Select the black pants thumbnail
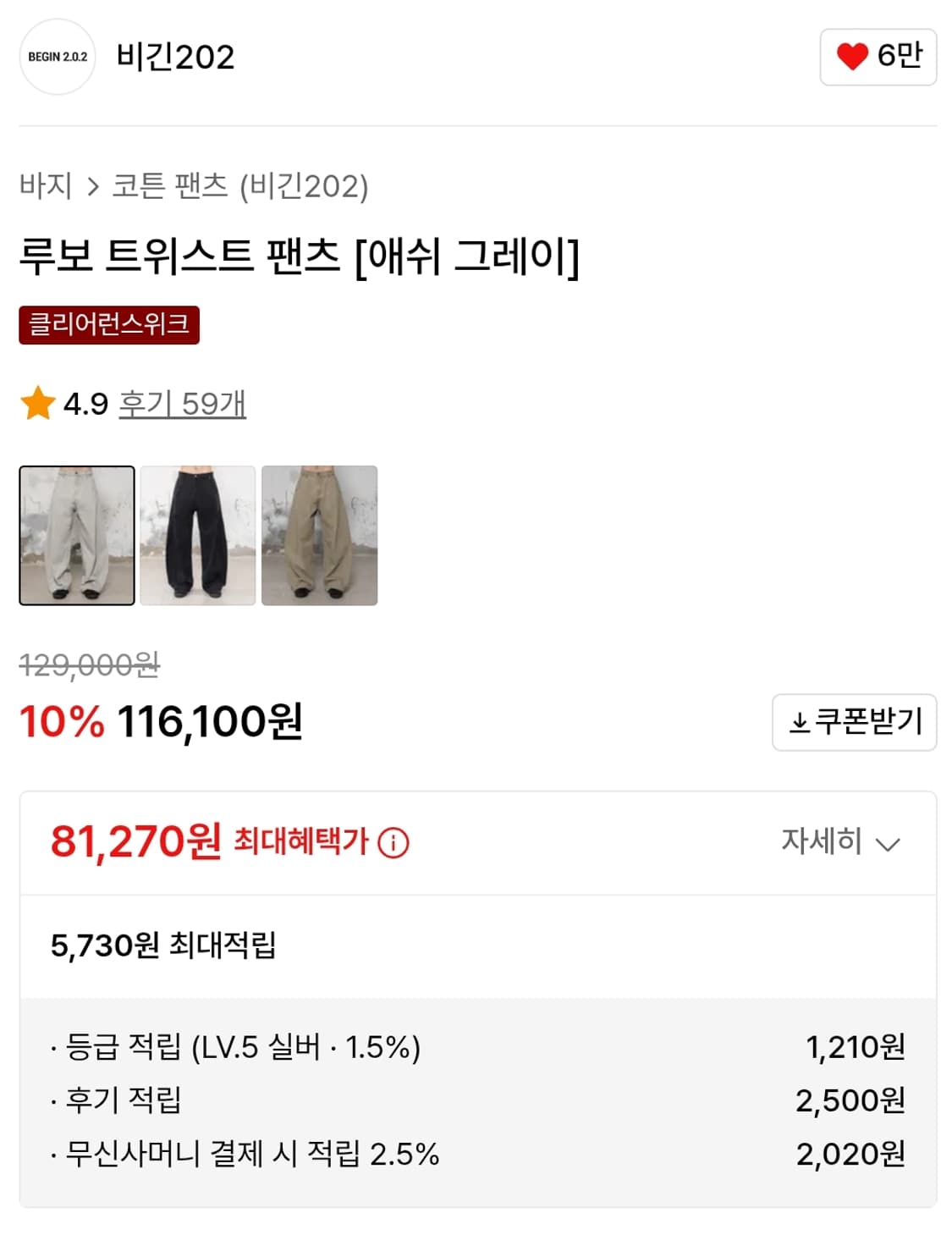 [x=197, y=535]
